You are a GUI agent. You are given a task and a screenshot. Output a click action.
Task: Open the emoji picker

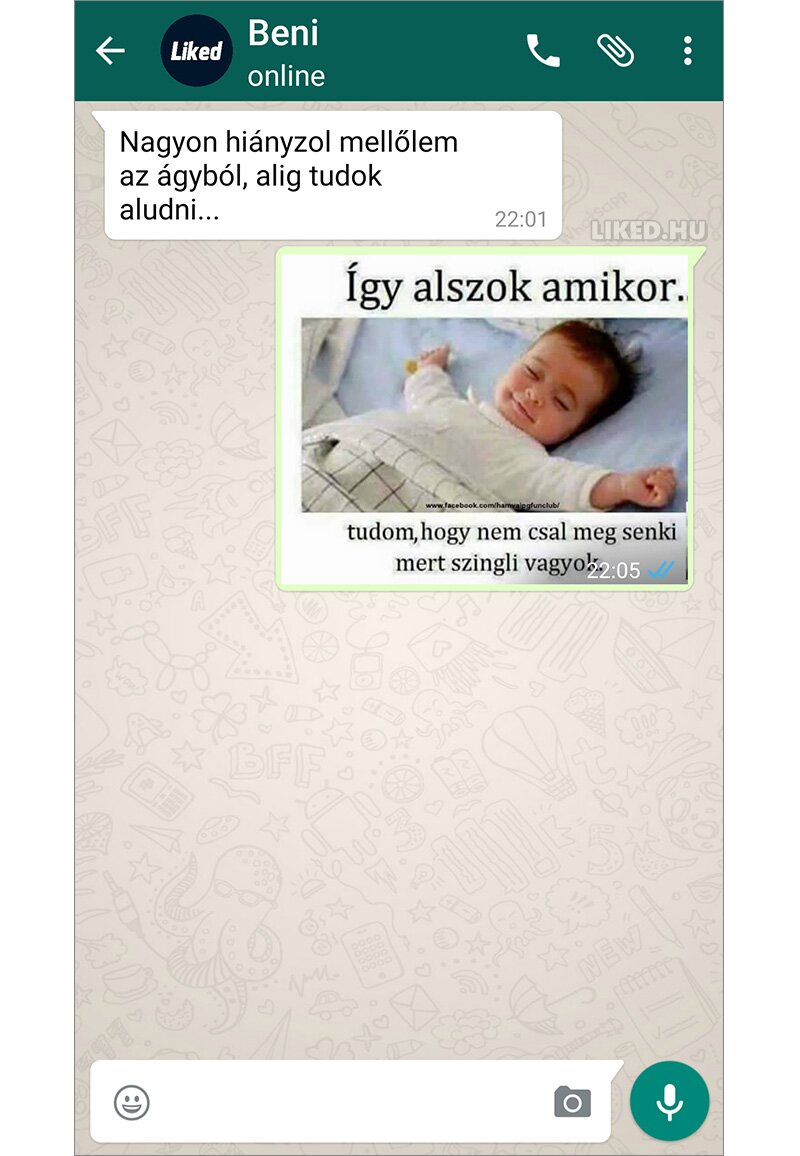[132, 1102]
